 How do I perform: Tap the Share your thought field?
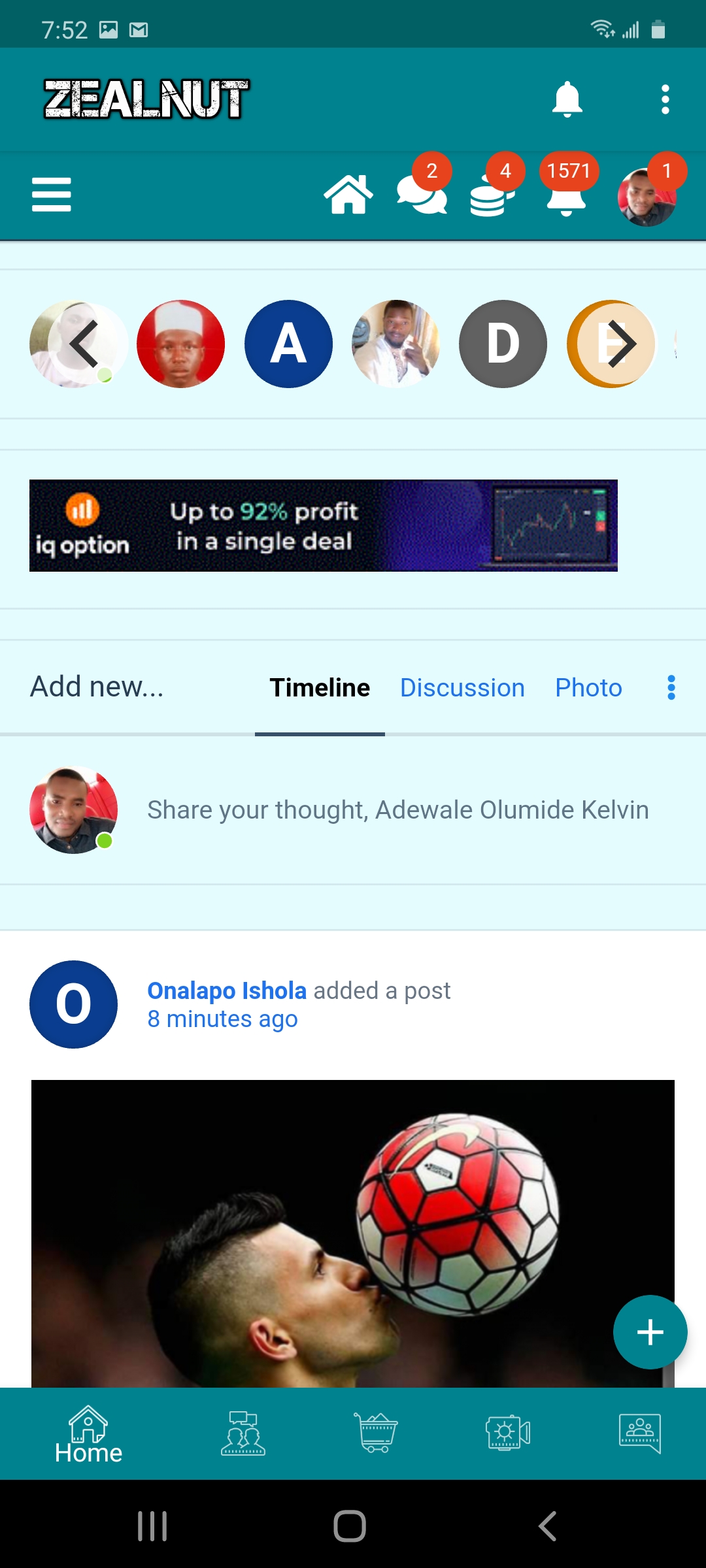click(x=397, y=810)
